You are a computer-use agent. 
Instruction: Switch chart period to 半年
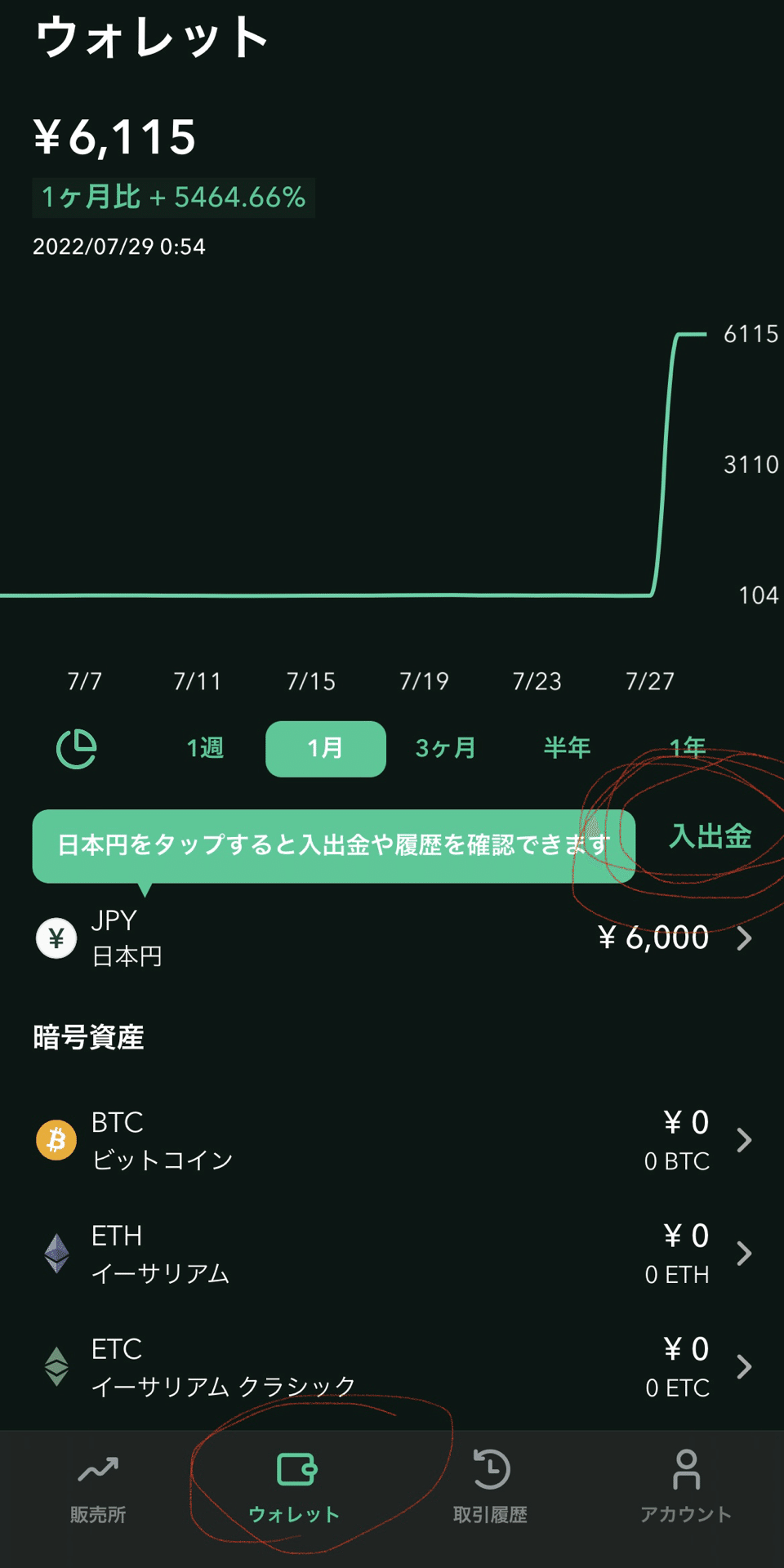[x=566, y=747]
